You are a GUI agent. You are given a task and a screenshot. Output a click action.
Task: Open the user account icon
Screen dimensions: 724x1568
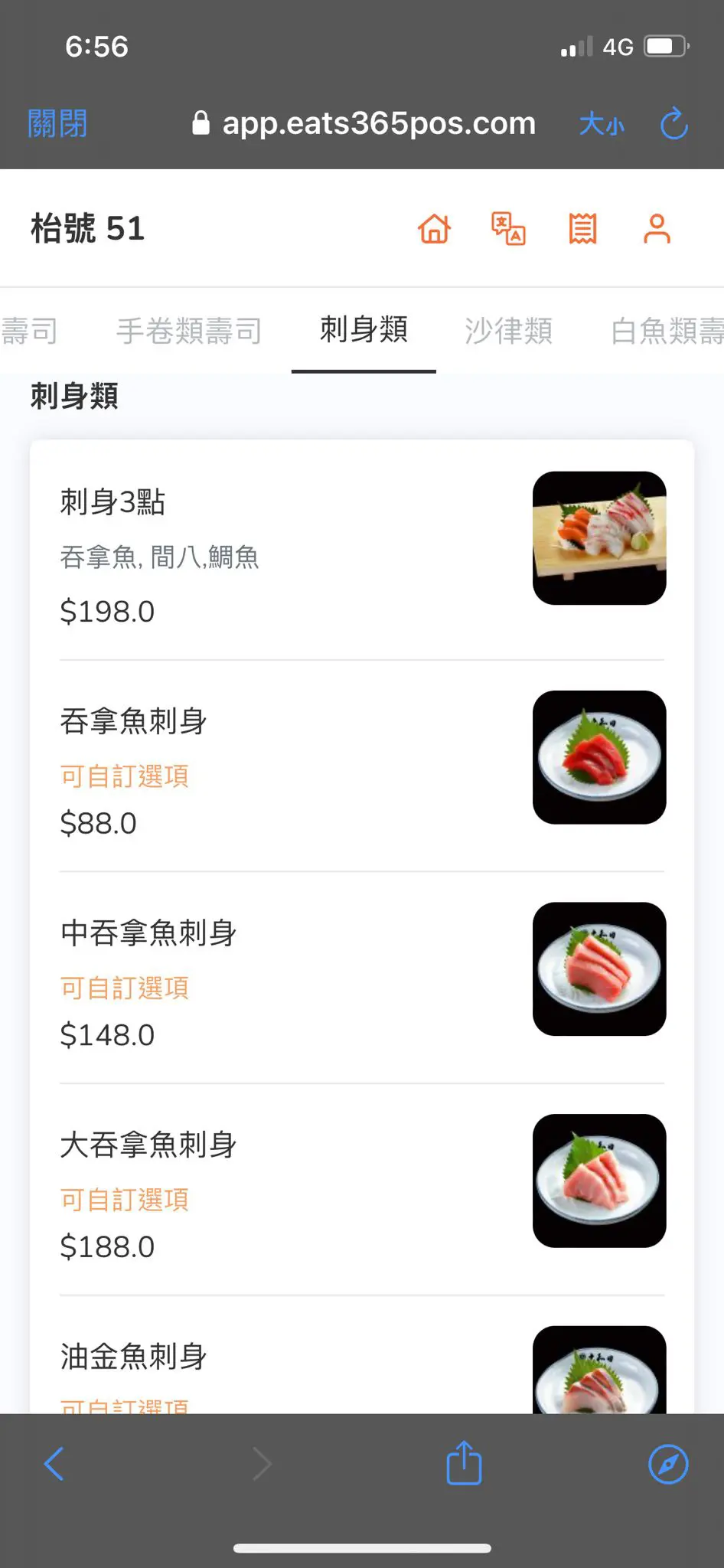[657, 228]
